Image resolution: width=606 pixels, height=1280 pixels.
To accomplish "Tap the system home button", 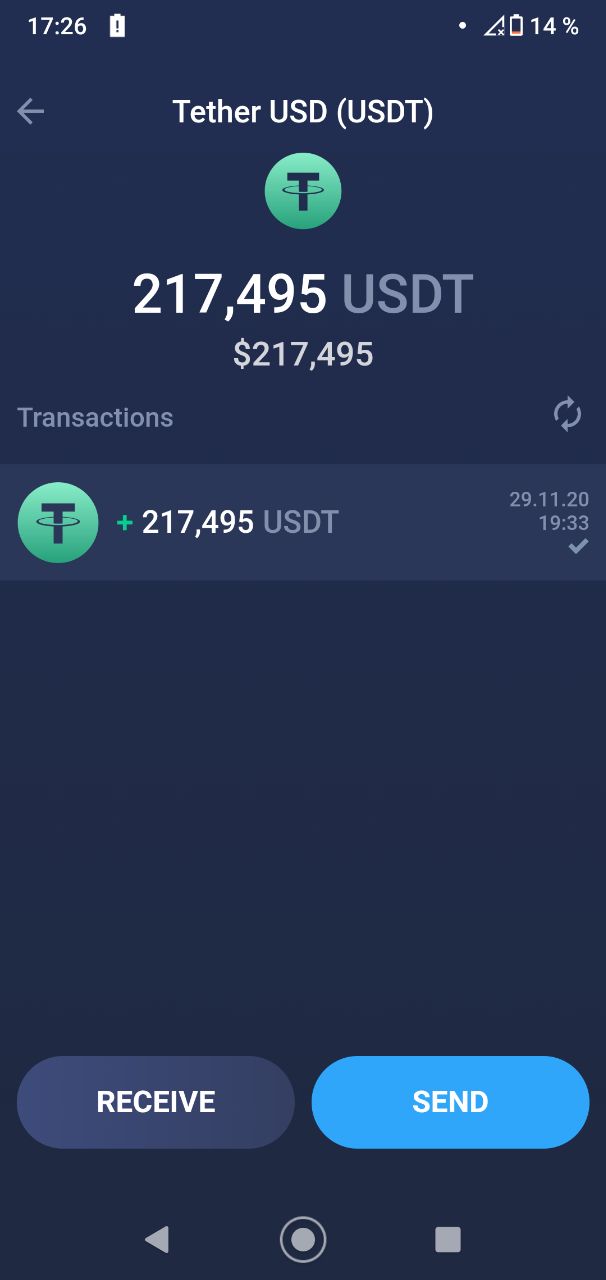I will click(x=303, y=1240).
